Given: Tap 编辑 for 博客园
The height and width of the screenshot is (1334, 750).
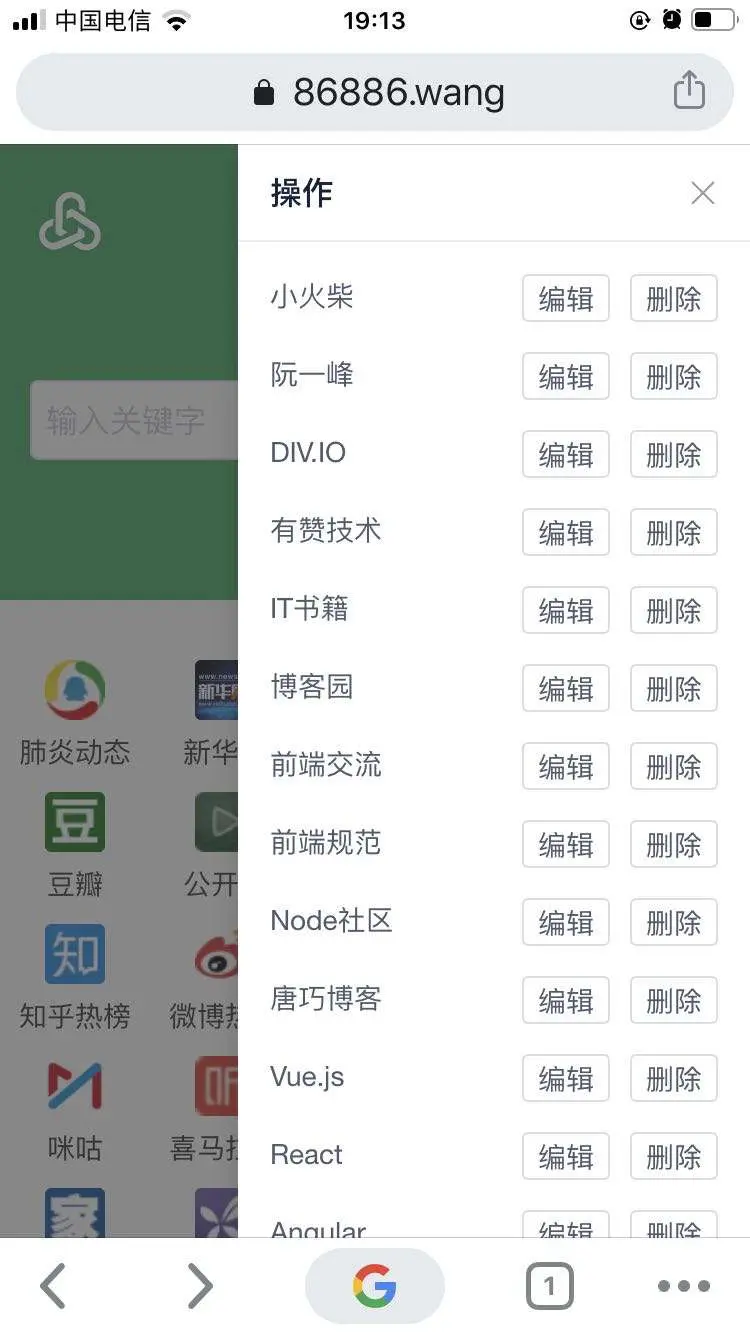Looking at the screenshot, I should [x=566, y=688].
